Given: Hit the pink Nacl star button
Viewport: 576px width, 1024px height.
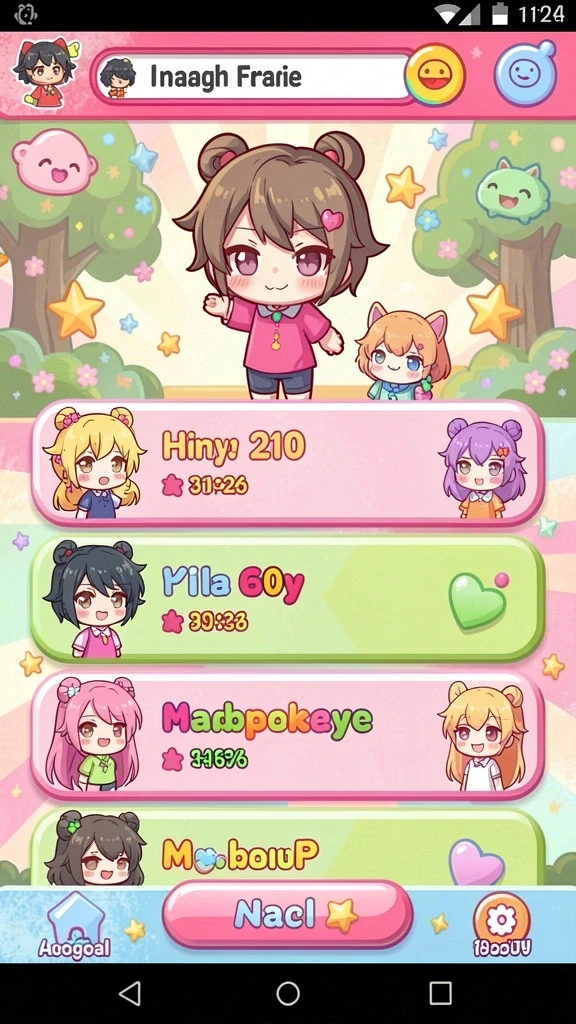Looking at the screenshot, I should pyautogui.click(x=287, y=914).
